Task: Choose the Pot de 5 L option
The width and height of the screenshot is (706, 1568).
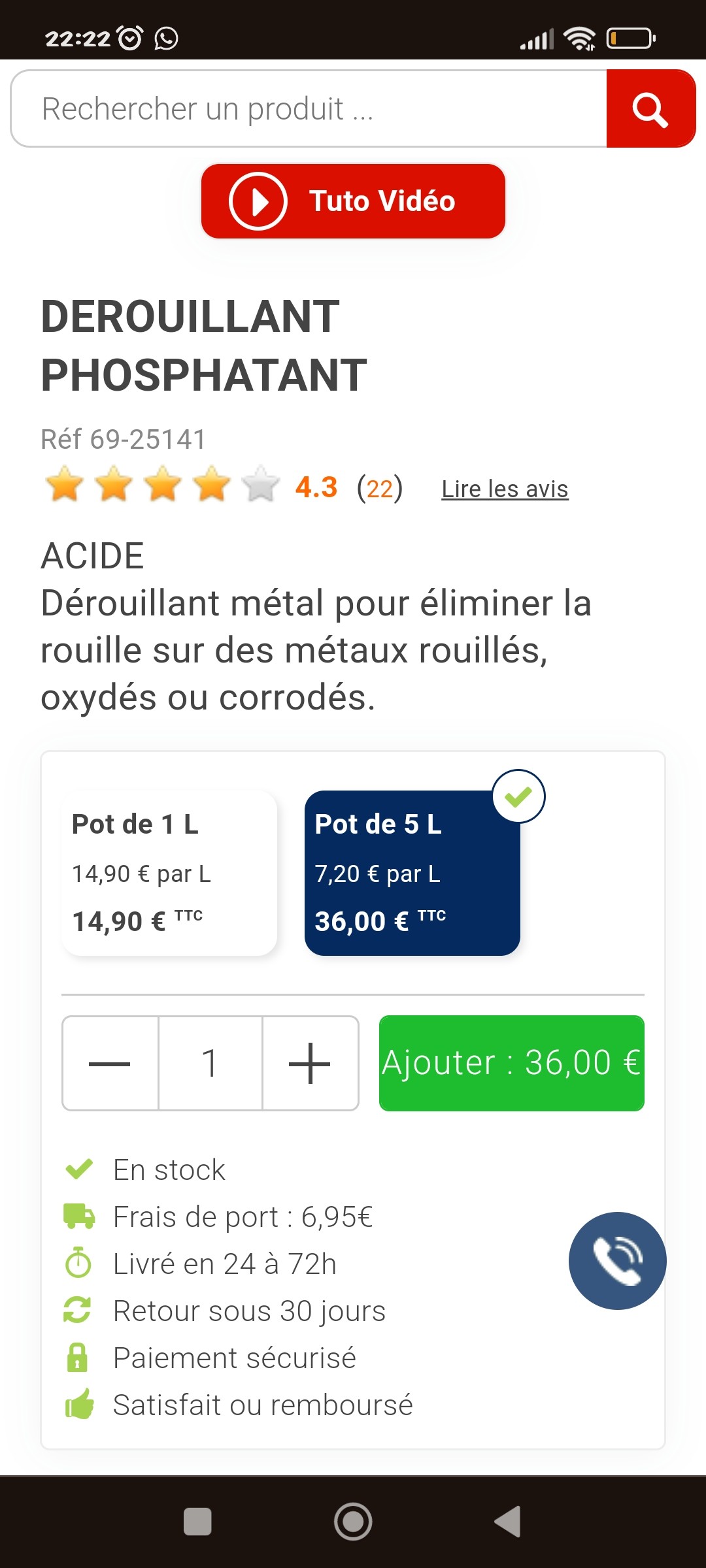Action: [412, 873]
